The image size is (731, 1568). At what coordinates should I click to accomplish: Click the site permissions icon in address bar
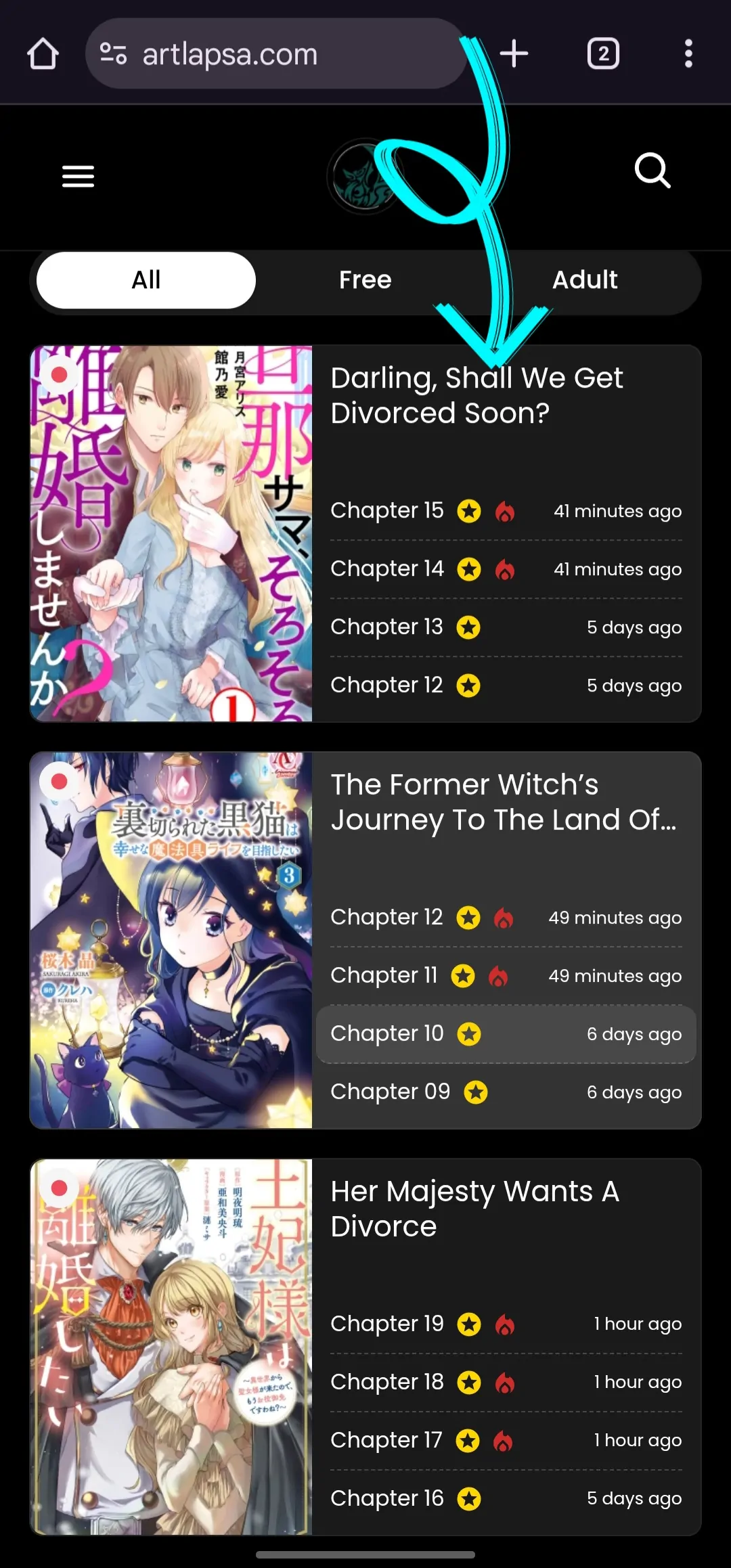click(x=114, y=53)
